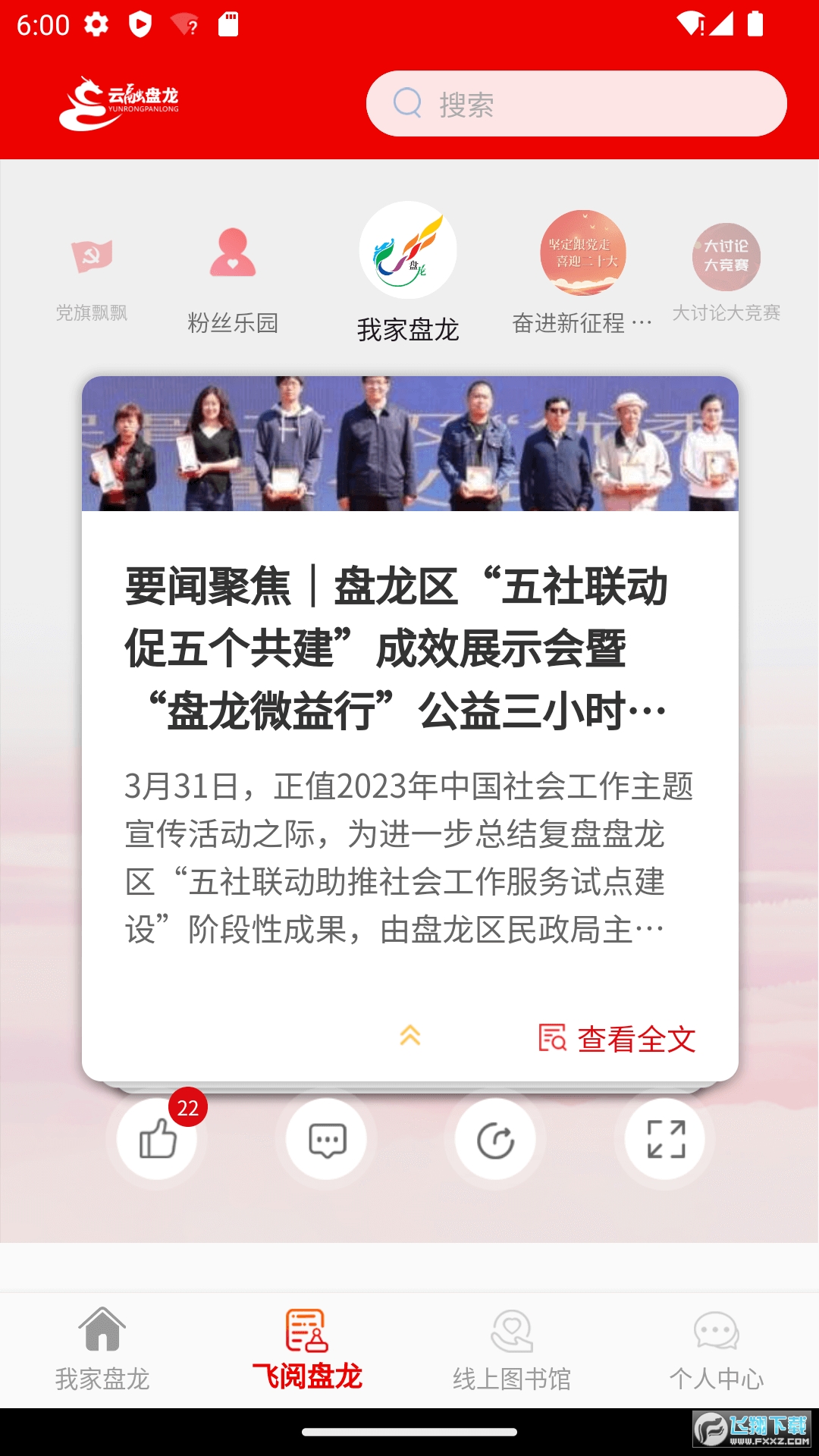Select the 飞阅盘龙 bottom tab
Image resolution: width=819 pixels, height=1456 pixels.
[x=307, y=1350]
